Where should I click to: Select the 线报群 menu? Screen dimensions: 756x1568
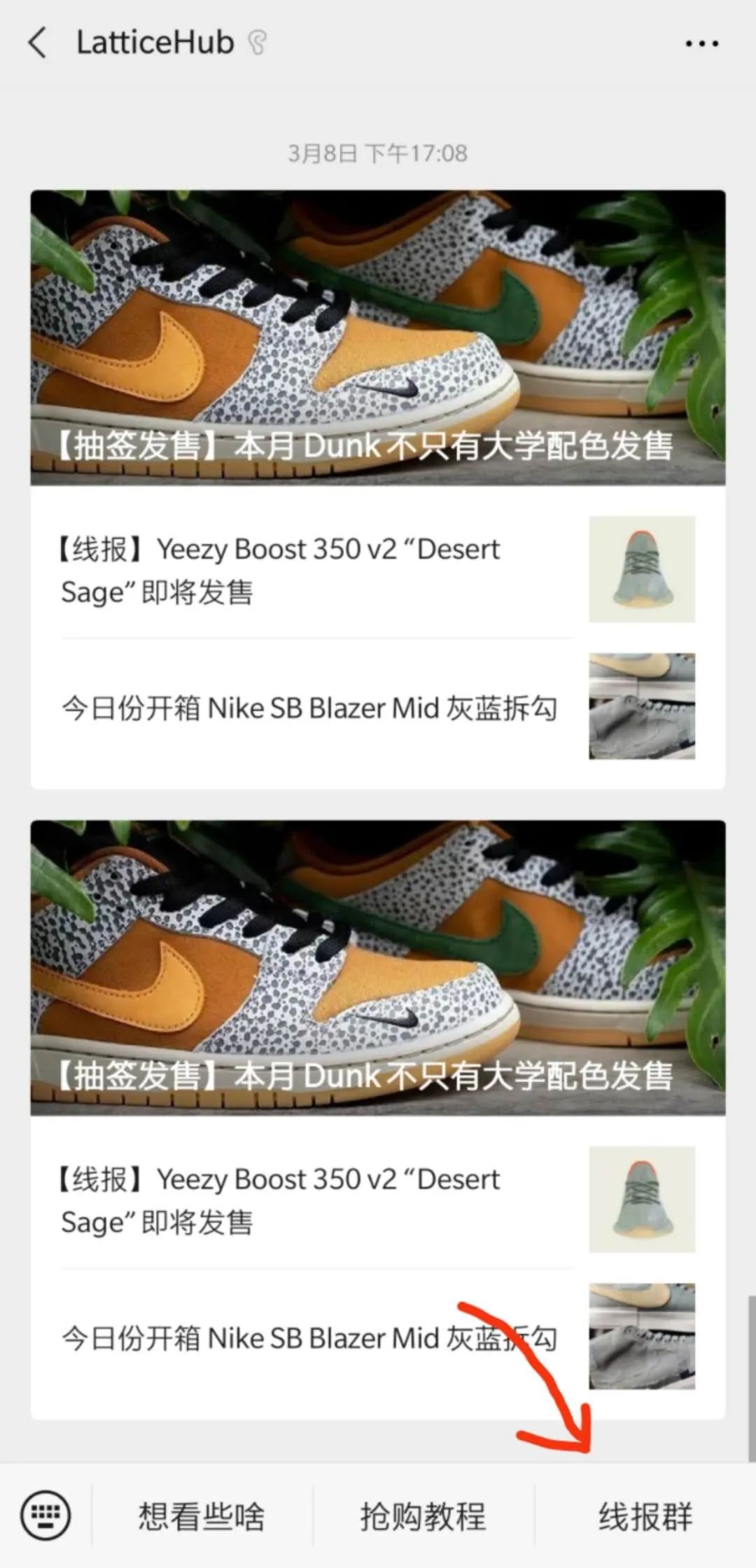(645, 1516)
